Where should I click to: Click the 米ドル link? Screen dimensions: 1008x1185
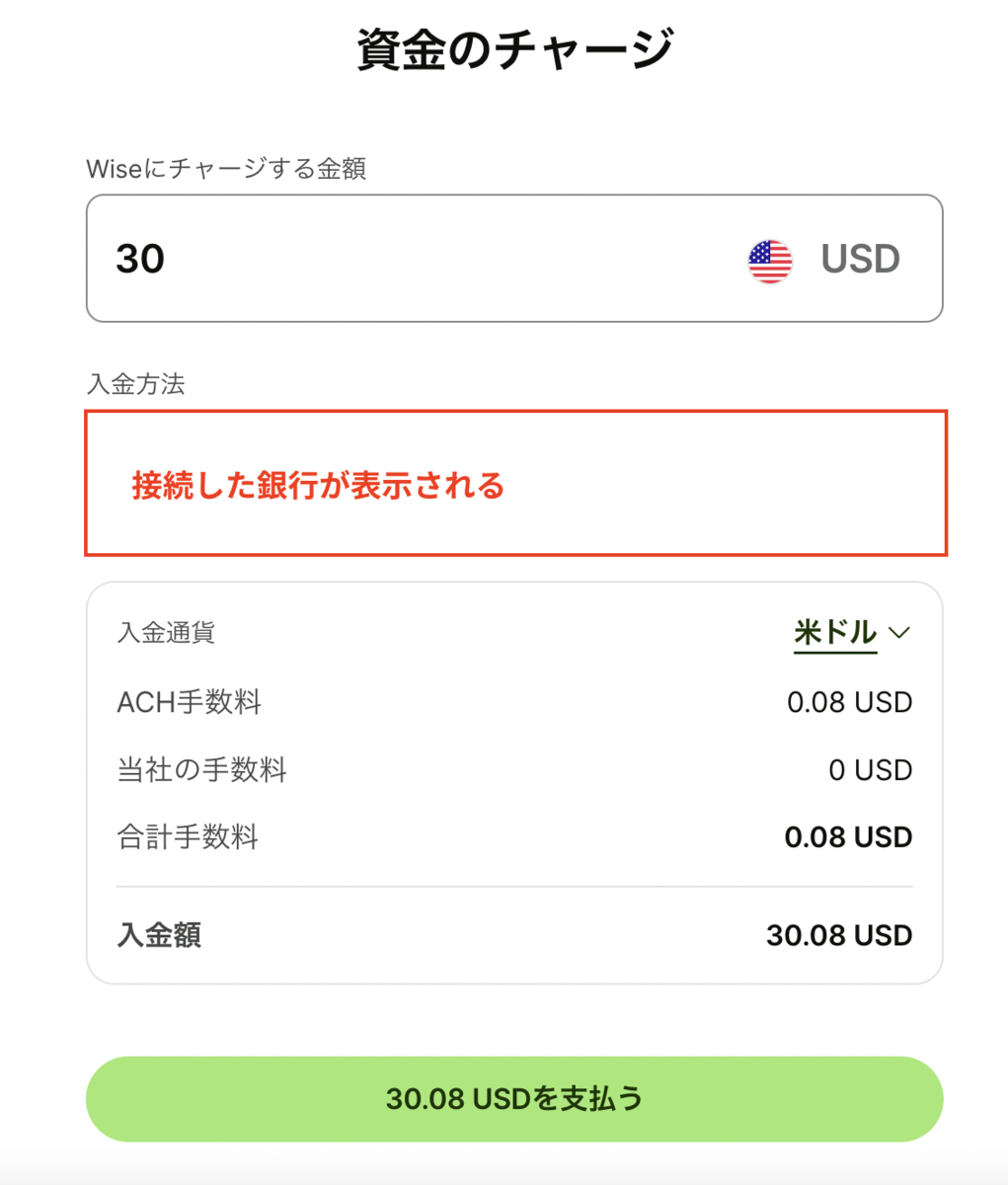pos(834,634)
